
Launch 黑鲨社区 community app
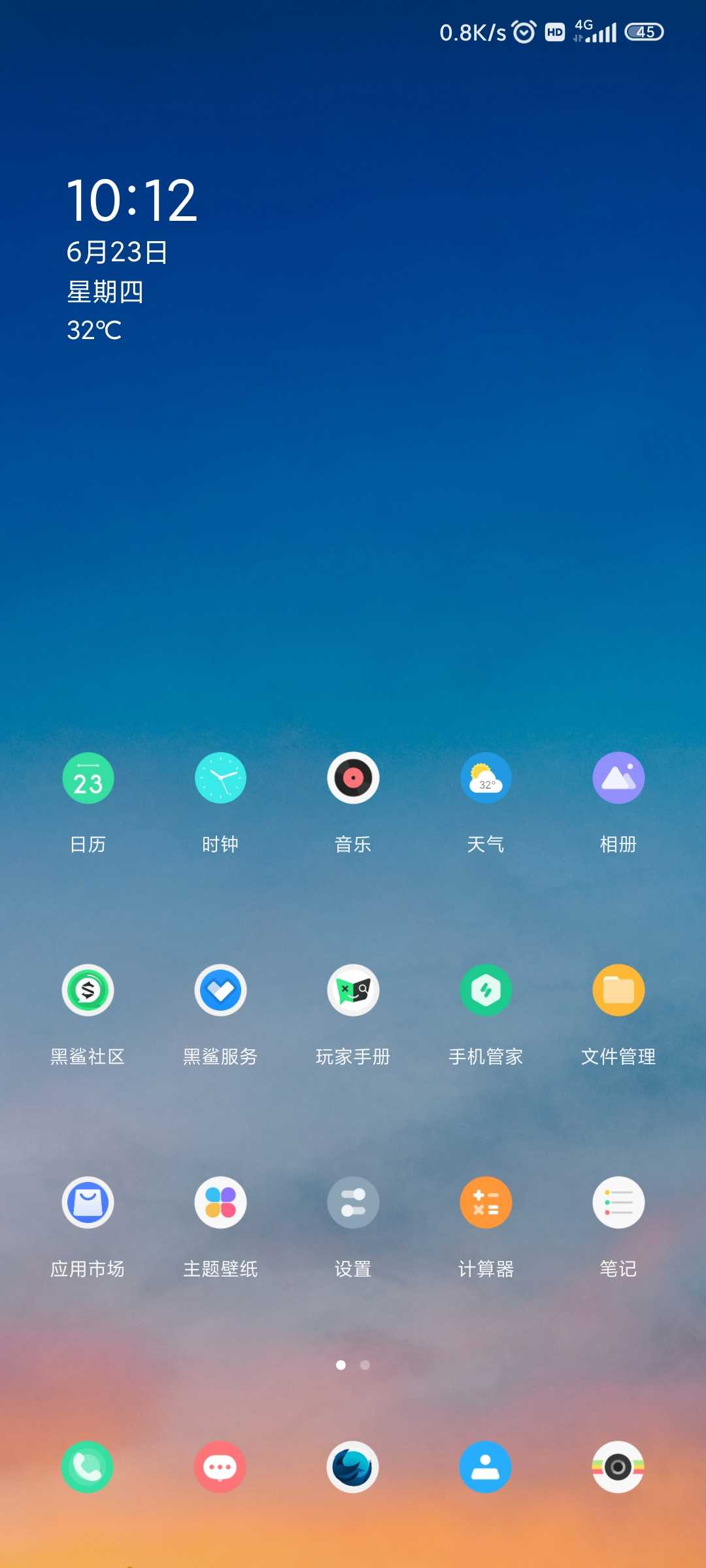(x=88, y=990)
